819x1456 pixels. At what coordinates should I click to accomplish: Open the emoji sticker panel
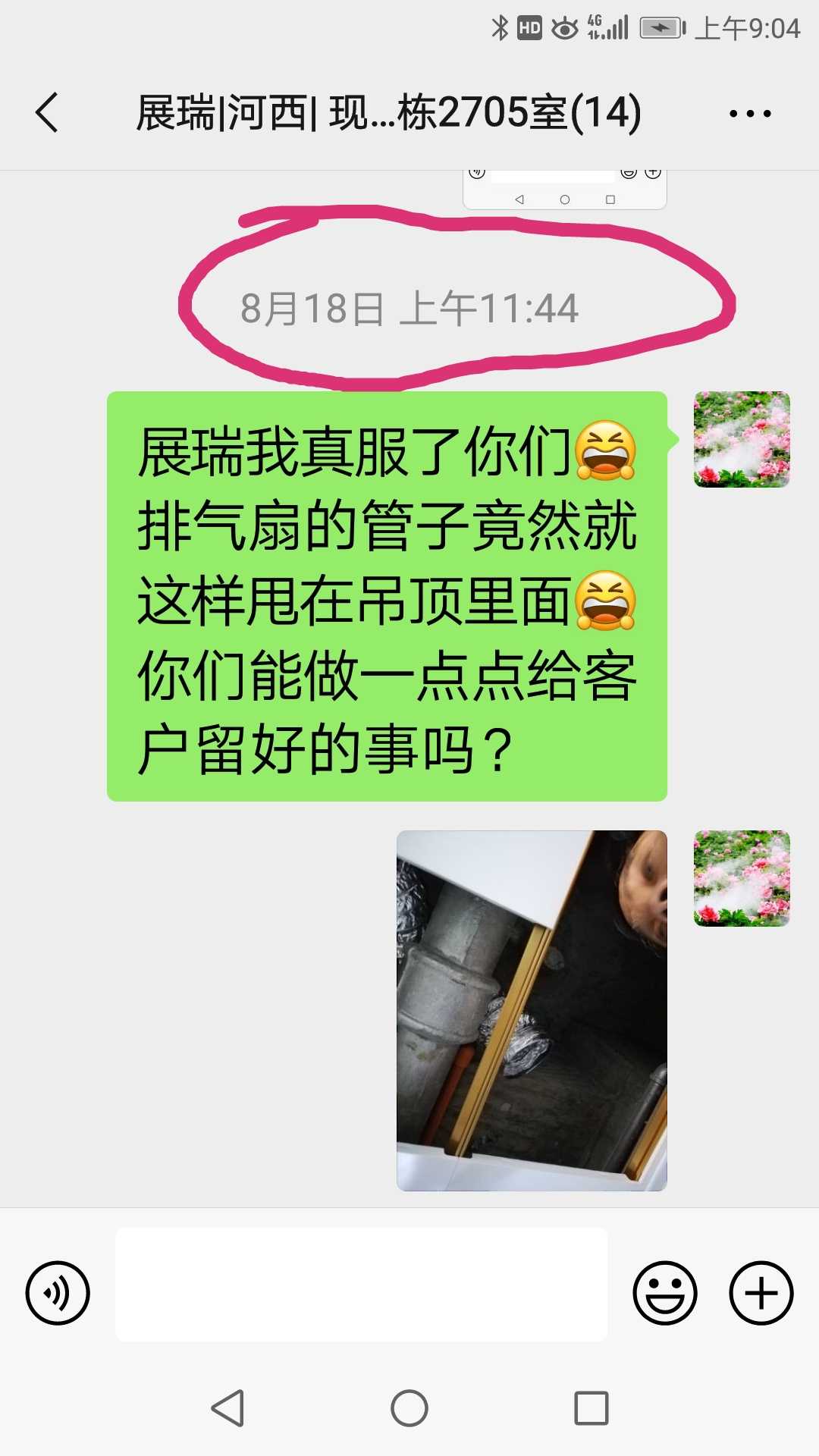pyautogui.click(x=664, y=1293)
